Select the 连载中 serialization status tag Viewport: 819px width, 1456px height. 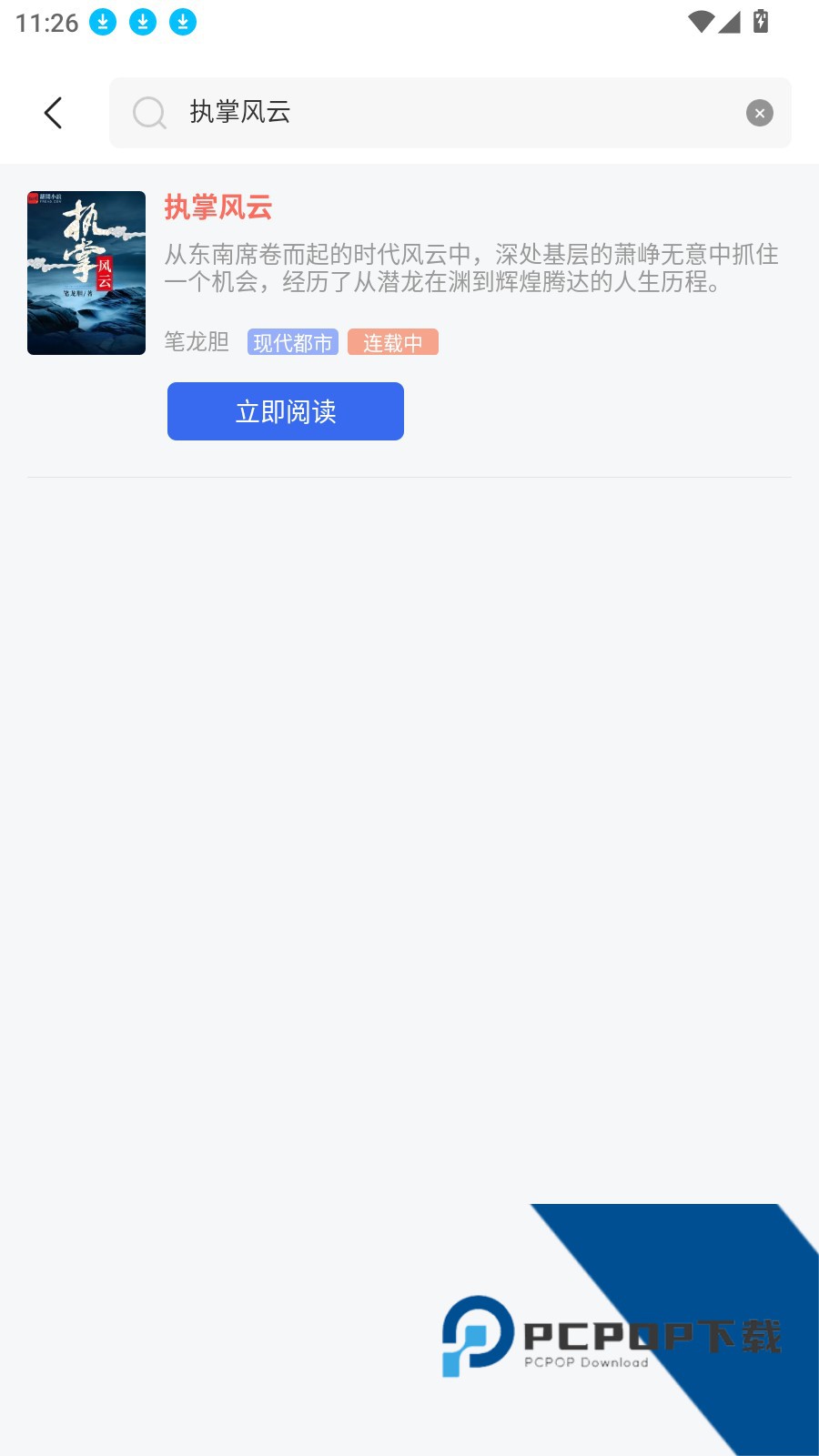[393, 342]
